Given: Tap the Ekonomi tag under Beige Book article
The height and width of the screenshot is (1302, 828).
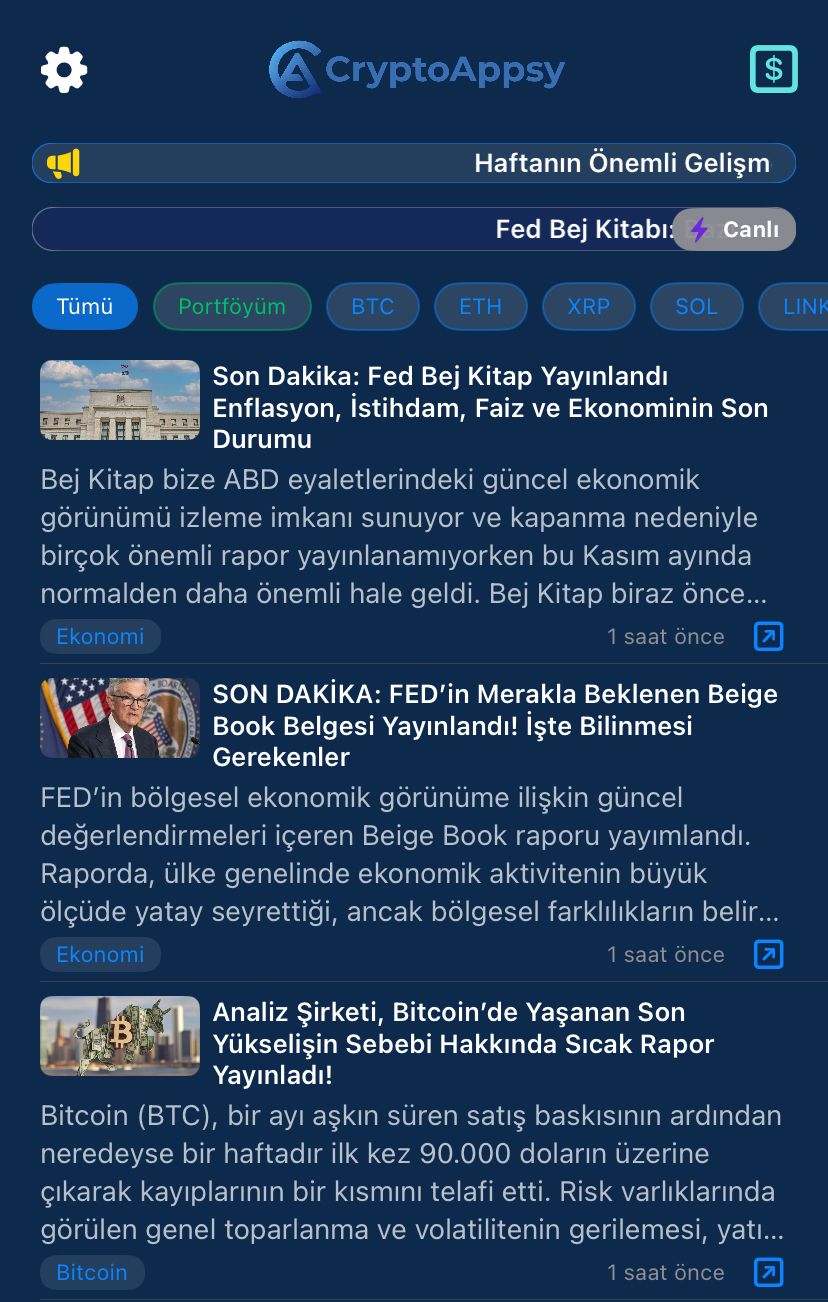Looking at the screenshot, I should coord(100,954).
